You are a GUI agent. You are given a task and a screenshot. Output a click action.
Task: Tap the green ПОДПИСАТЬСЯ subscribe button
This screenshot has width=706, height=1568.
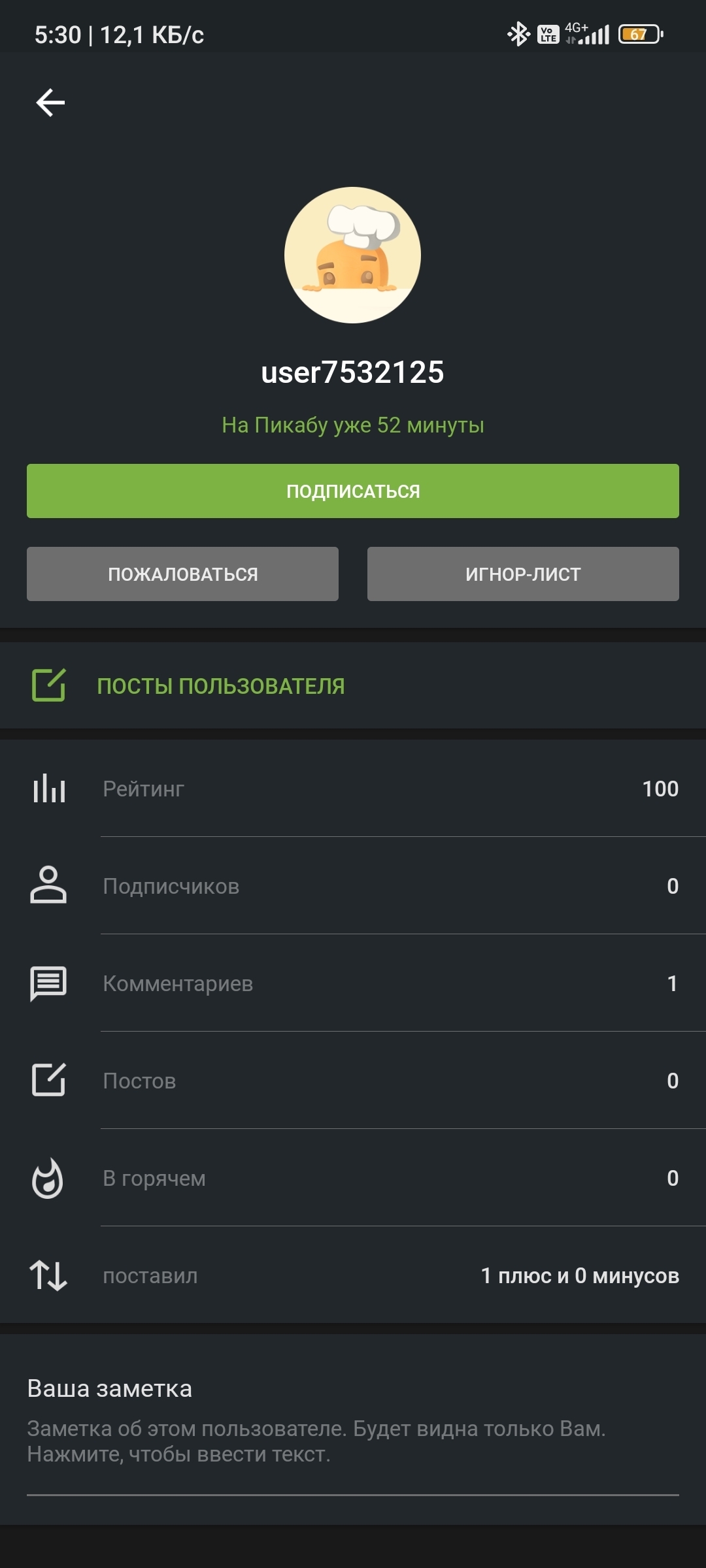point(353,491)
